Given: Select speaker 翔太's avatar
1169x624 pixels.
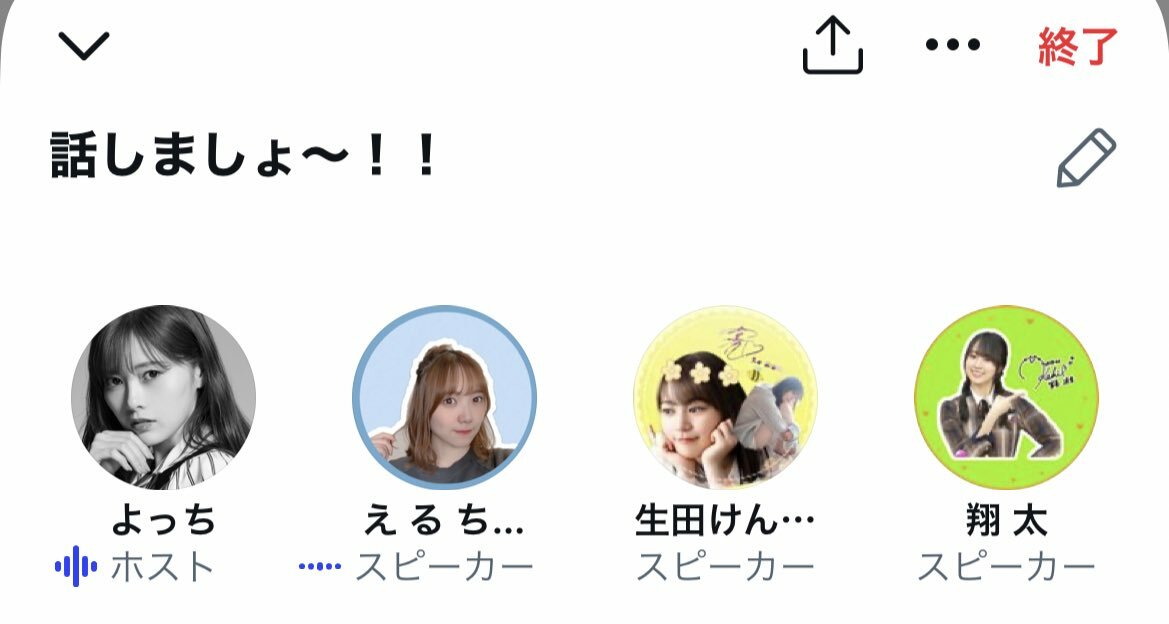Looking at the screenshot, I should pyautogui.click(x=1006, y=397).
